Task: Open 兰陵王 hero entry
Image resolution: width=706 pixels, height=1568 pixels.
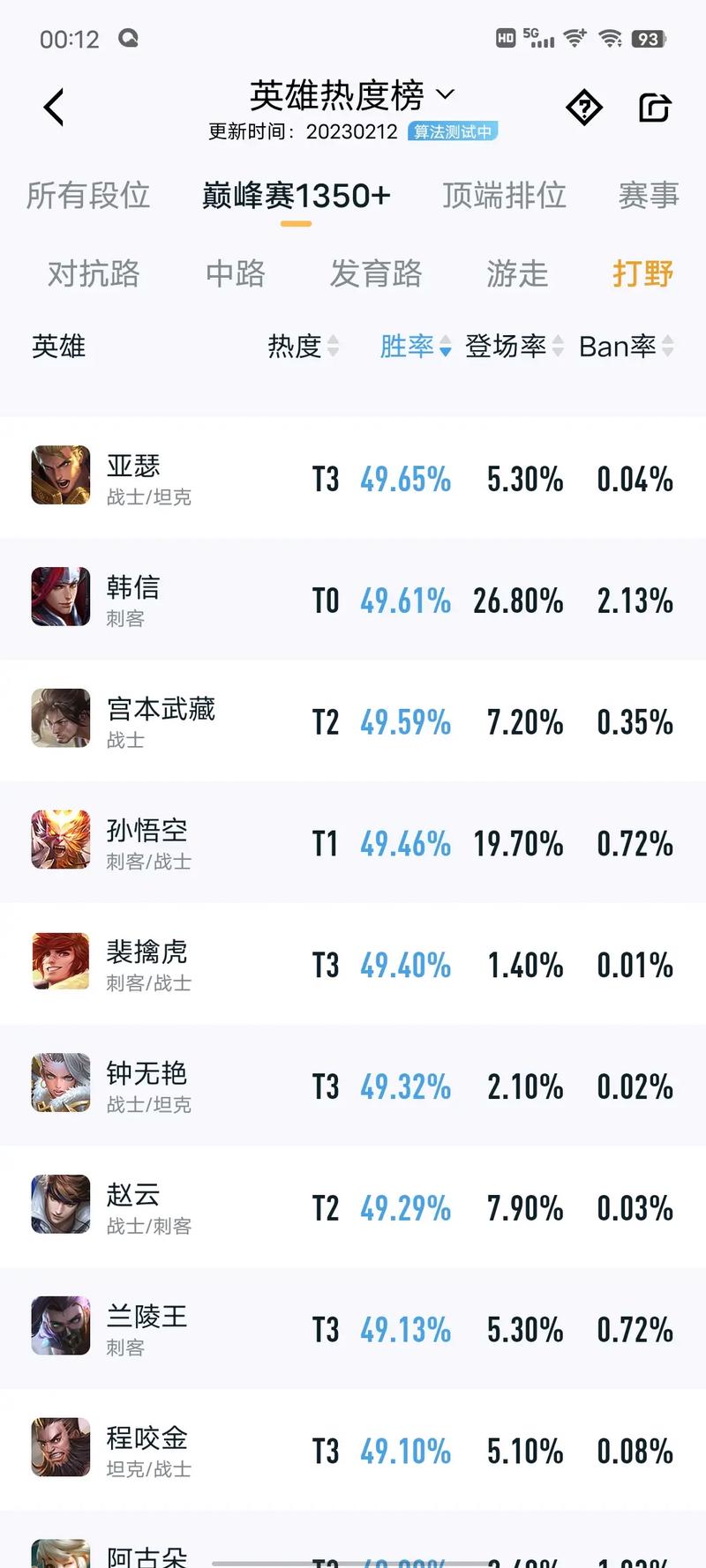Action: (146, 1328)
